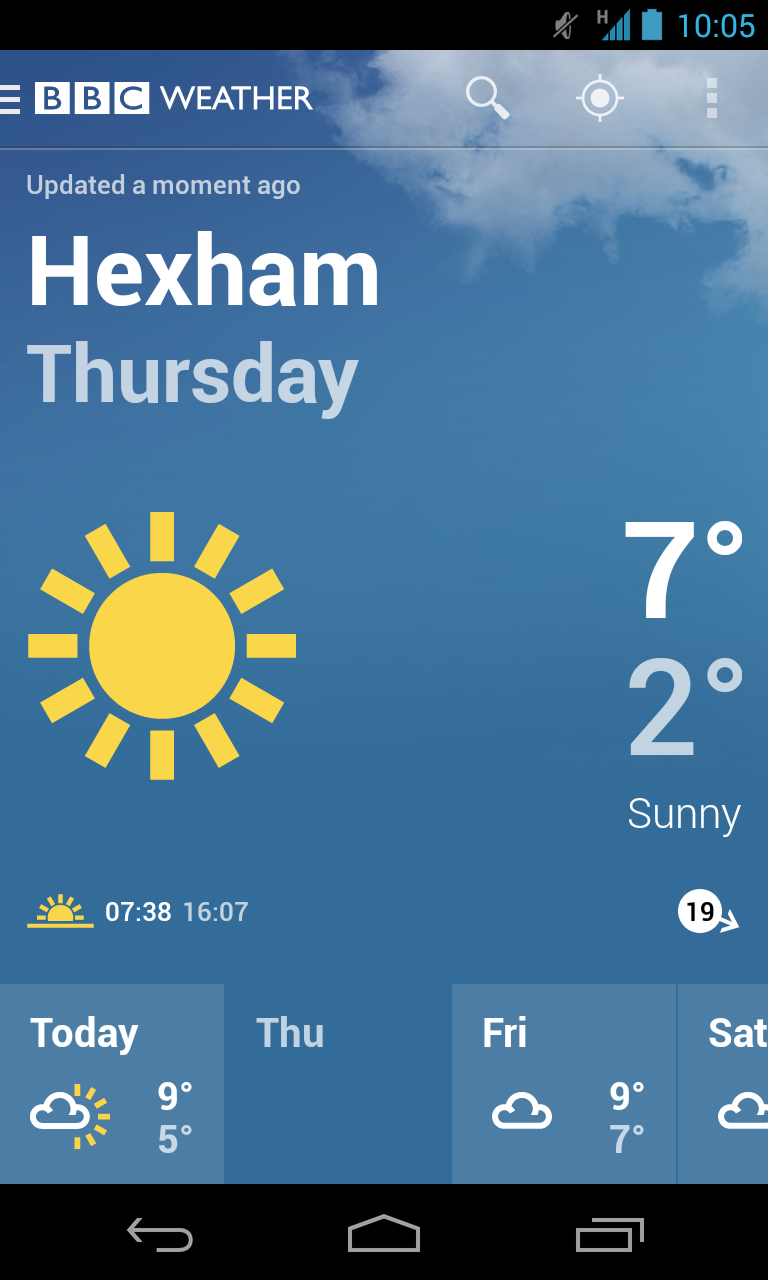This screenshot has width=768, height=1280.
Task: Open the location search
Action: coord(487,98)
